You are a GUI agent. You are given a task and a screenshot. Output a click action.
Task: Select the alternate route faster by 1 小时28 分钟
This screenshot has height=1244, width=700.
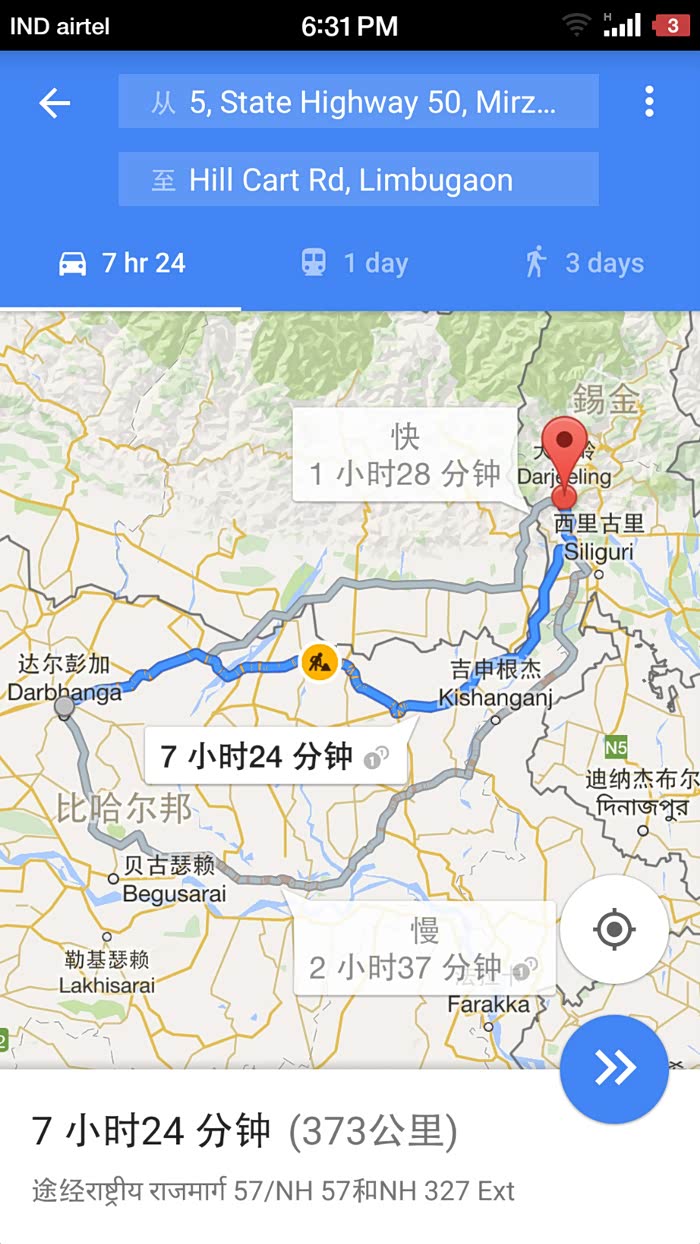click(405, 454)
